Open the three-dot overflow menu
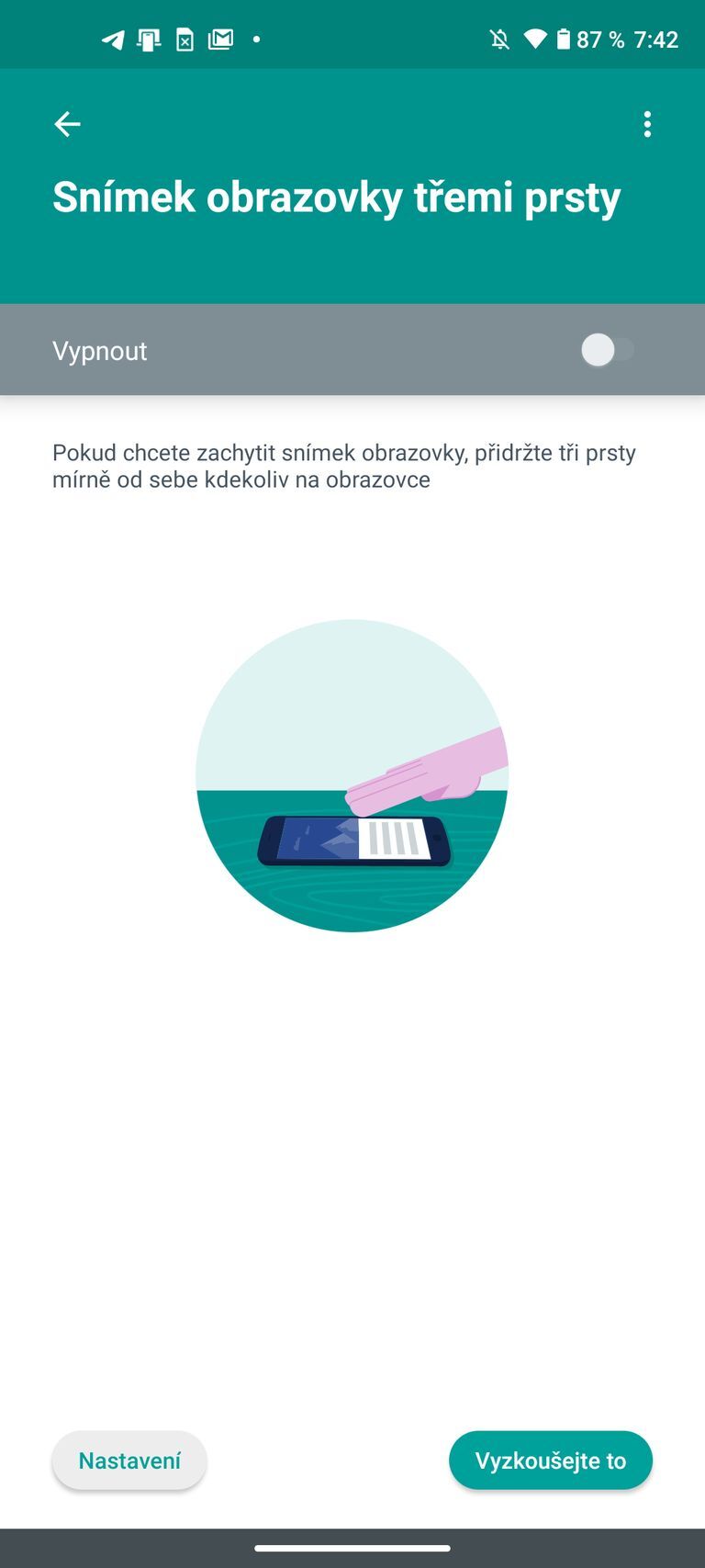Image resolution: width=705 pixels, height=1568 pixels. 647,124
